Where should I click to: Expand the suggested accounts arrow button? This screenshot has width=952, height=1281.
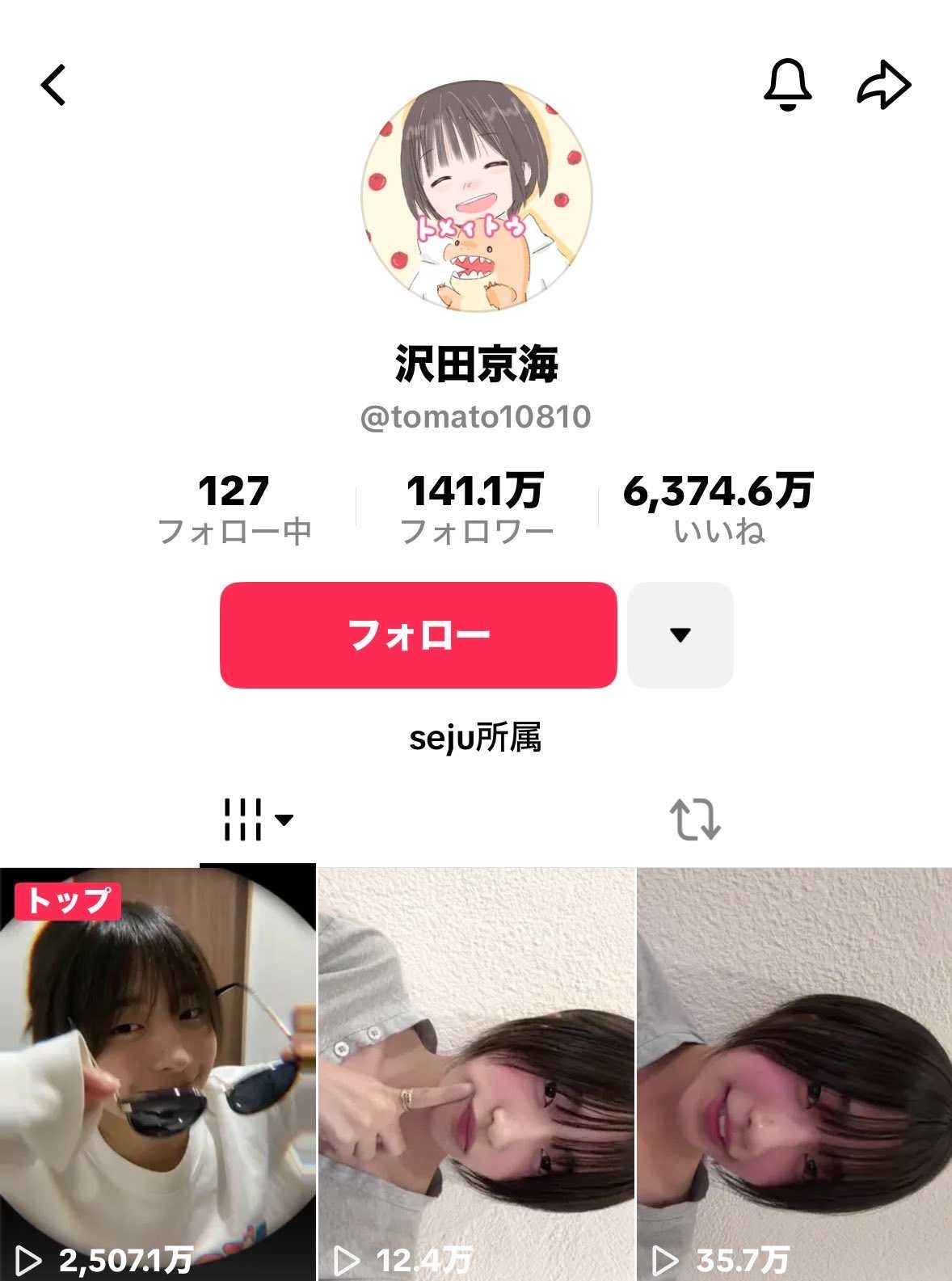click(680, 635)
